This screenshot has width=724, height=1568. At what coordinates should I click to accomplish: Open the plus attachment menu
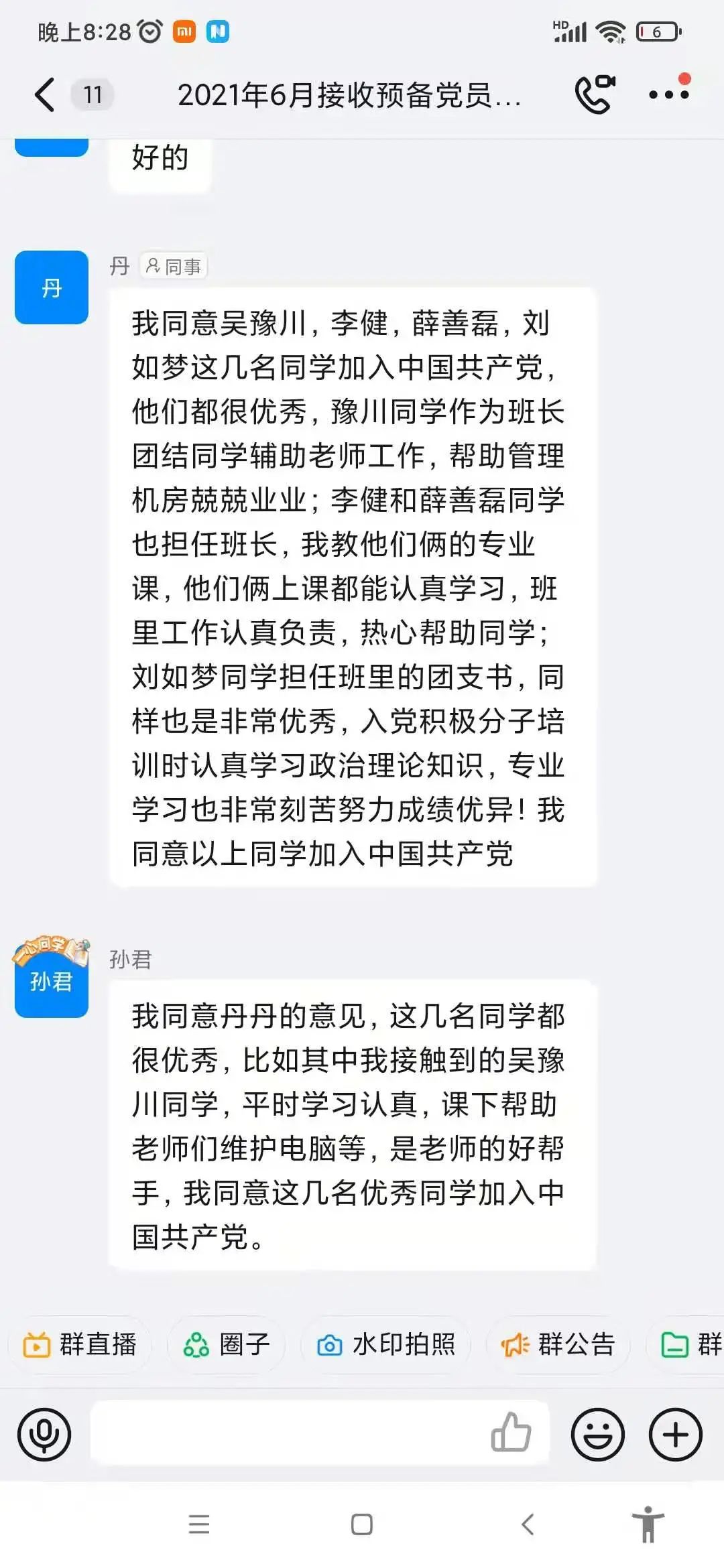pyautogui.click(x=675, y=1435)
